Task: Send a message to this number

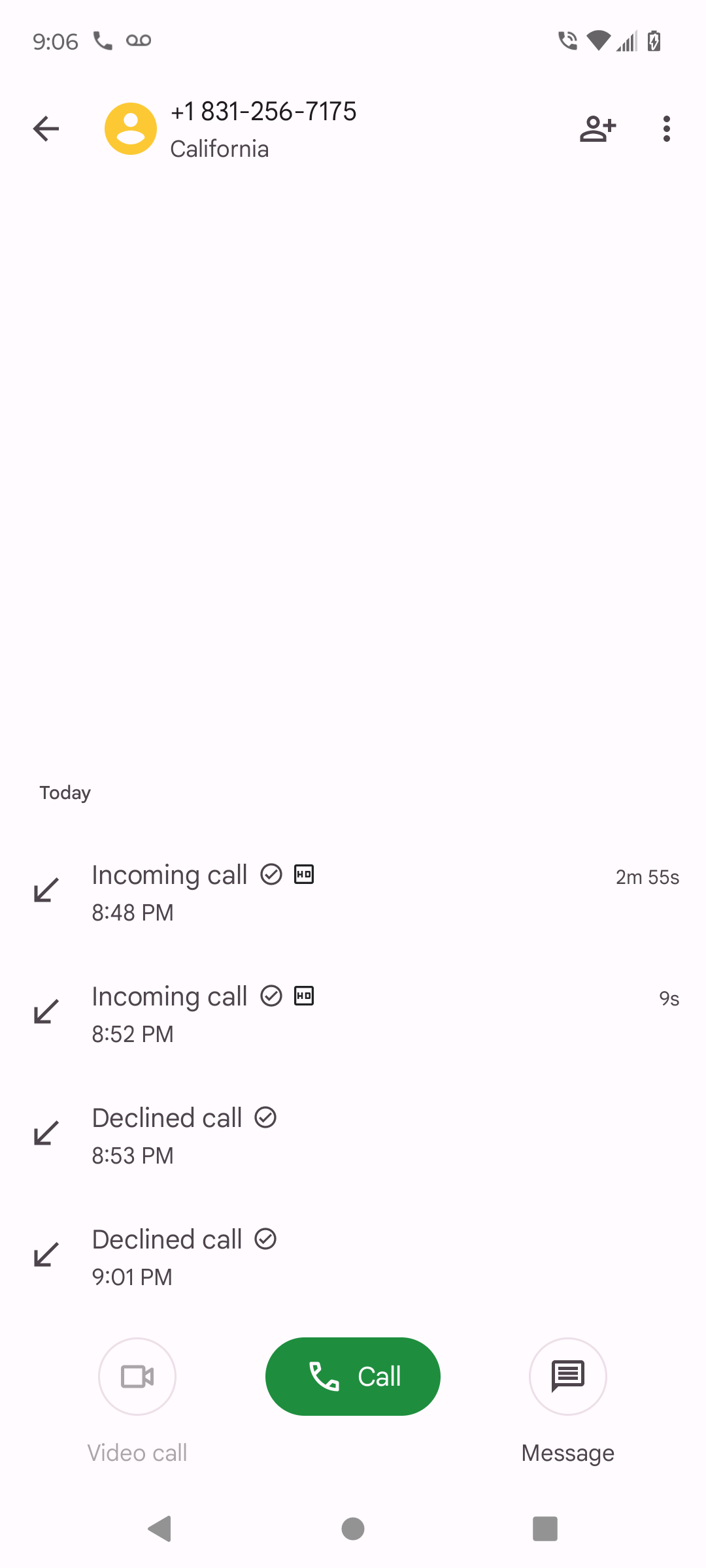Action: (x=568, y=1377)
